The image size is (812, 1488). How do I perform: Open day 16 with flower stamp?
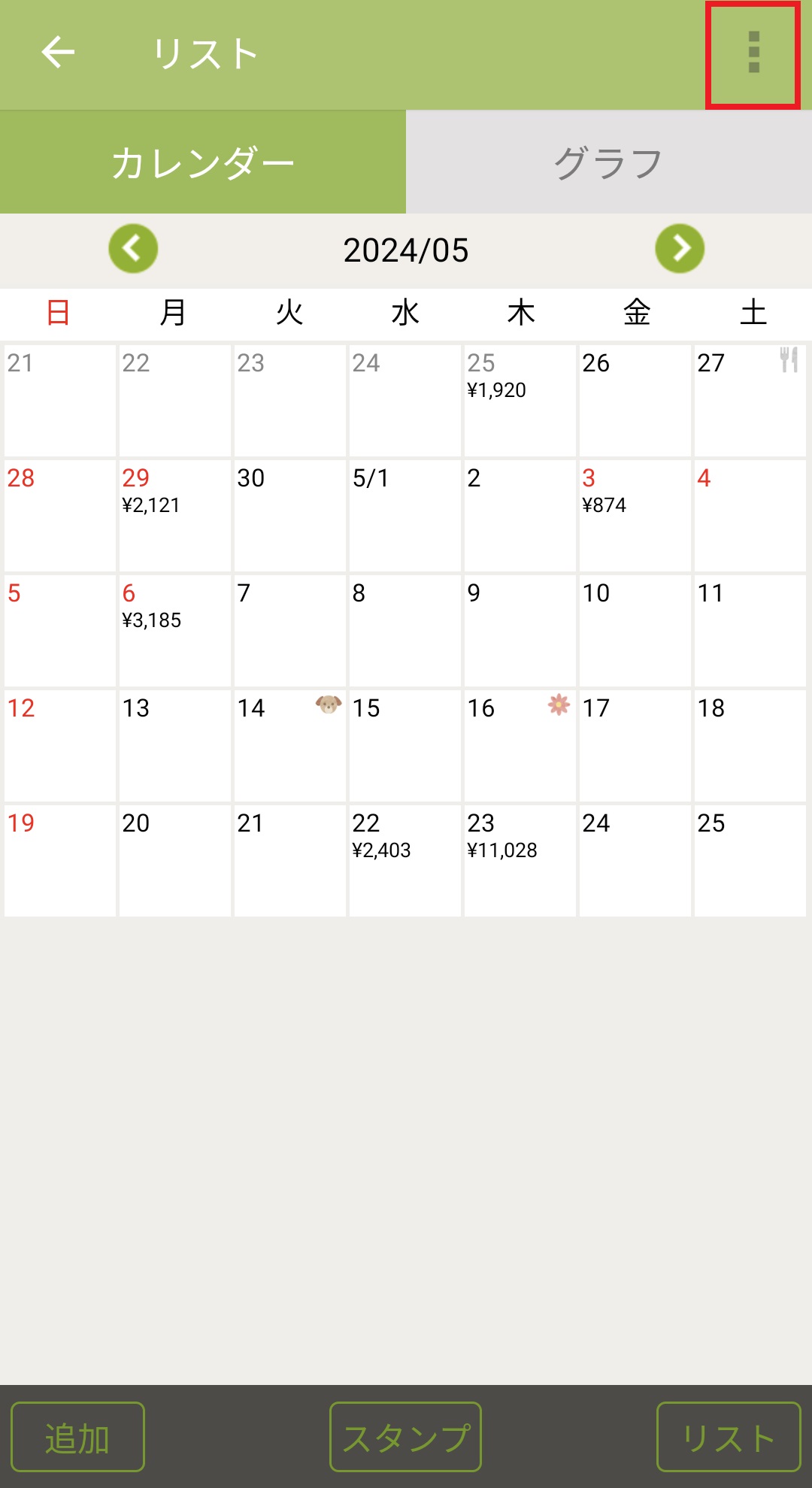pos(520,745)
